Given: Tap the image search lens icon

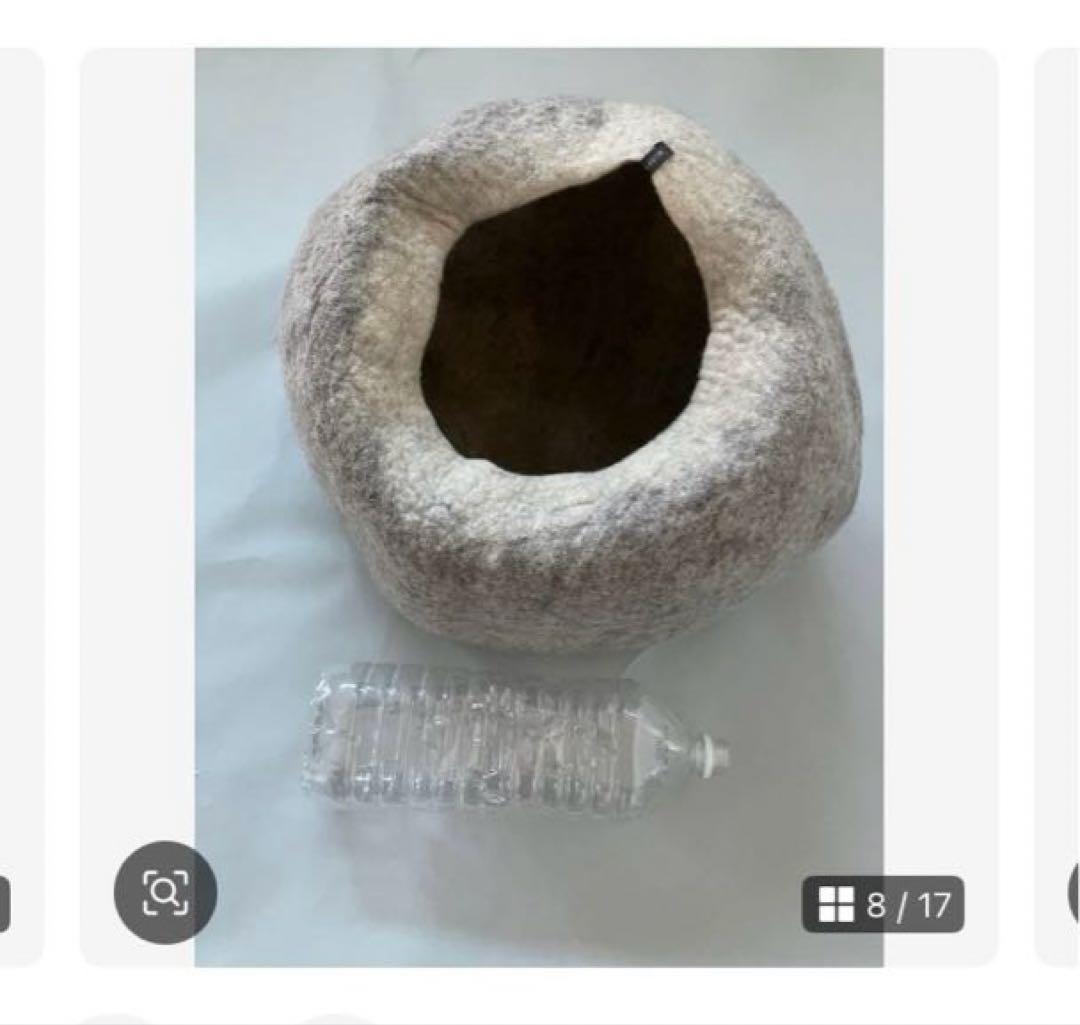Looking at the screenshot, I should pyautogui.click(x=165, y=892).
